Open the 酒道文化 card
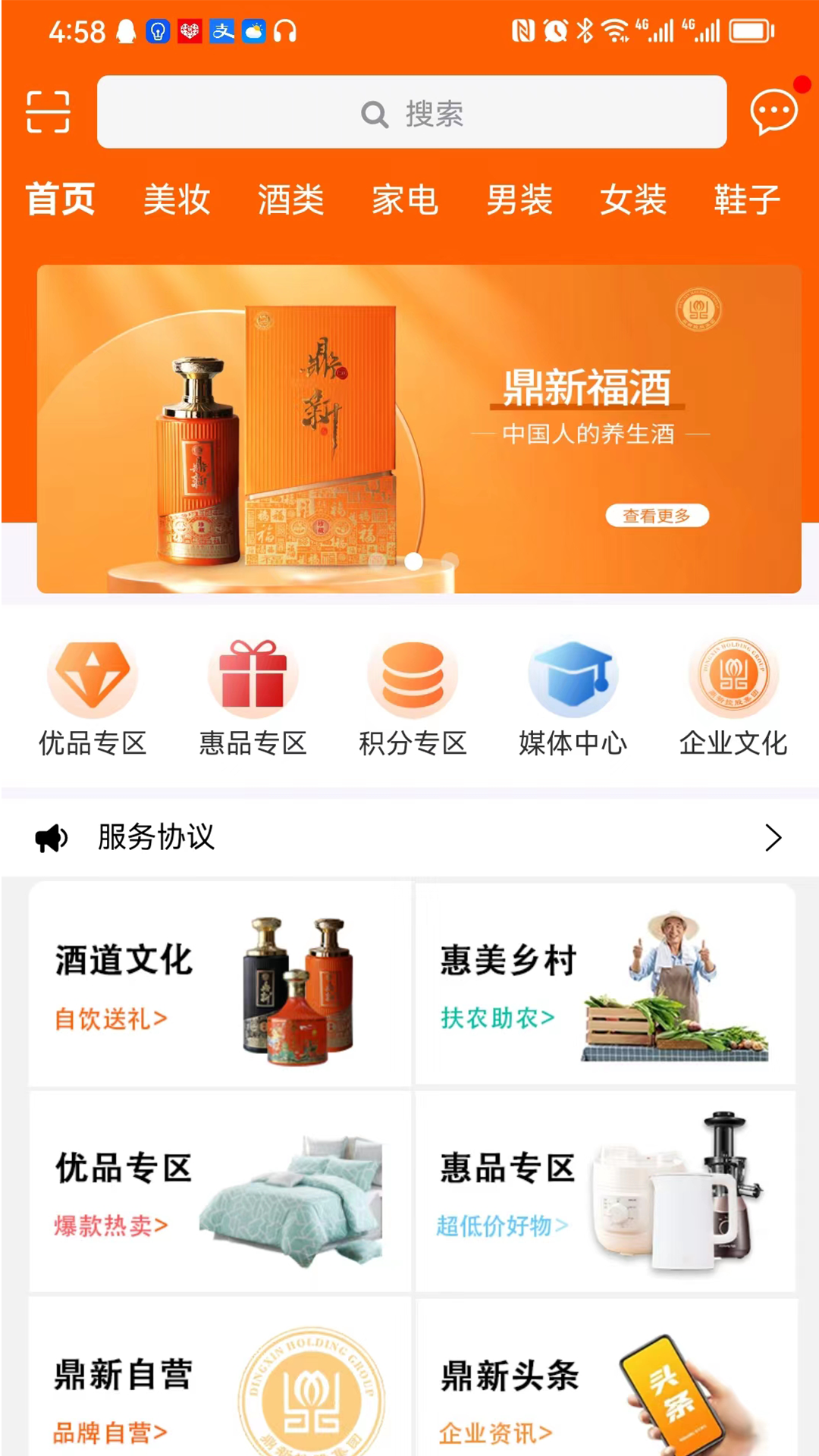Screen dimensions: 819x1456 click(220, 984)
